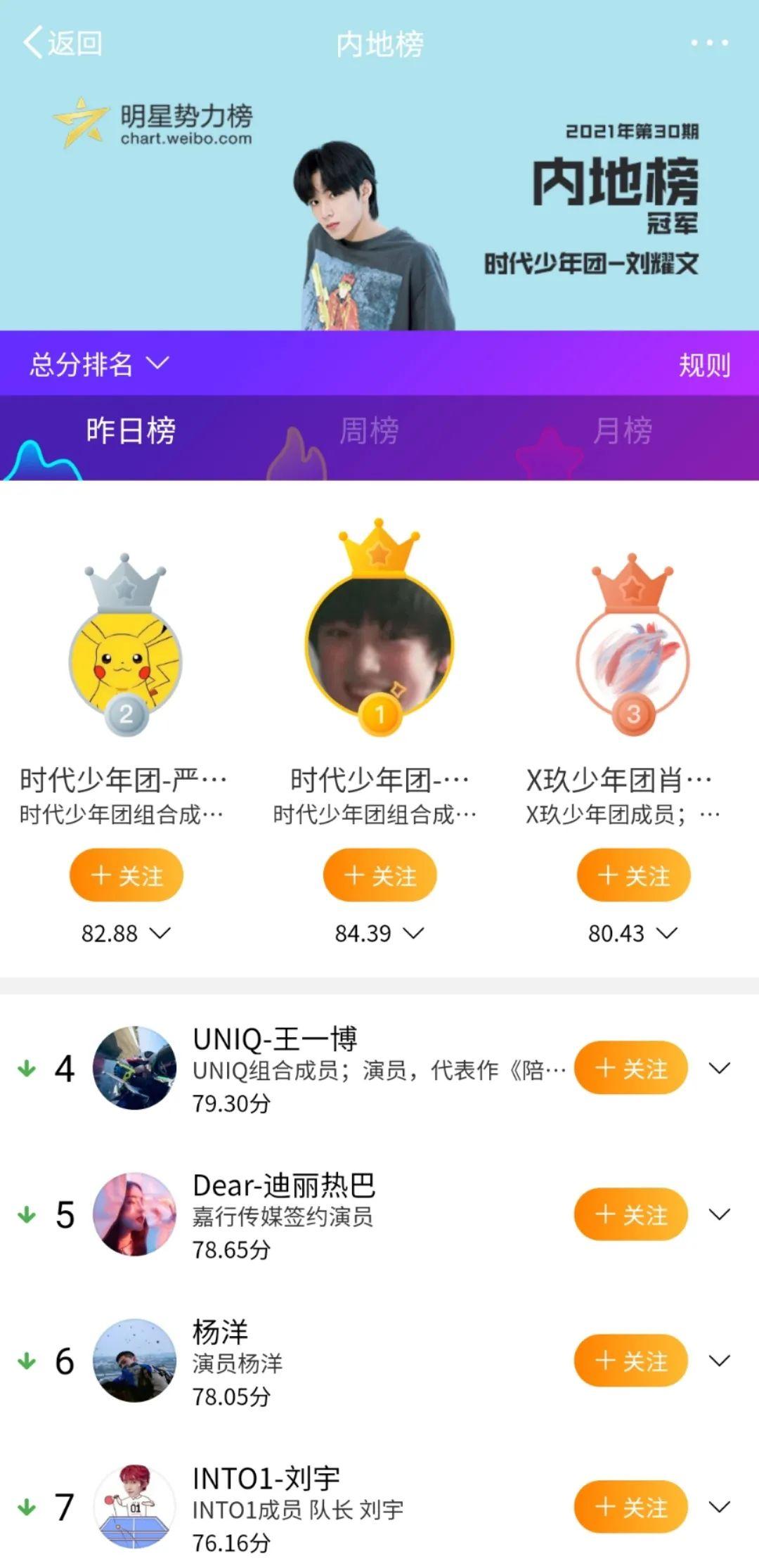Follow the third-place X玖少年团肖 account

633,875
